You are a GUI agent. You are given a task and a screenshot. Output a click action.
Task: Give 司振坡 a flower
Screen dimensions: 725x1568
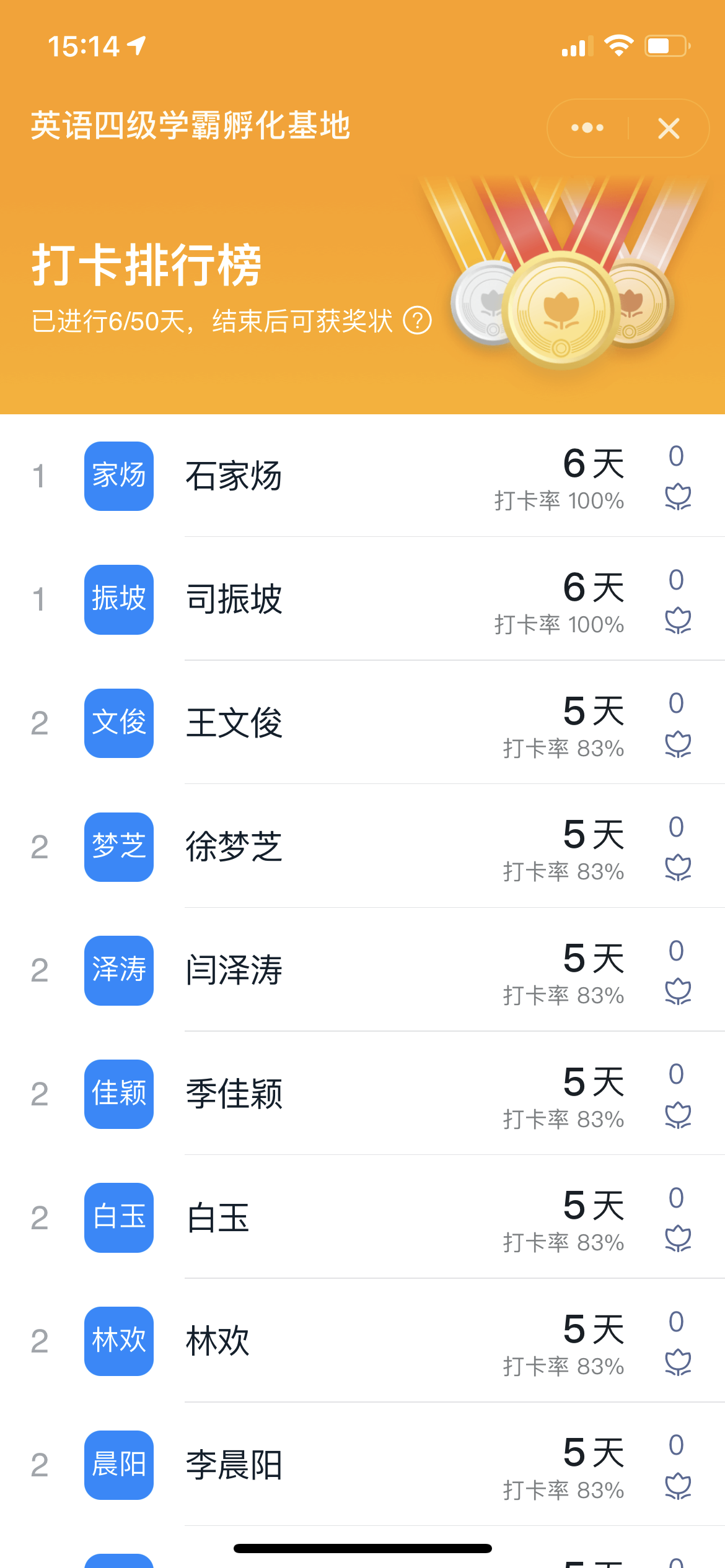click(677, 620)
